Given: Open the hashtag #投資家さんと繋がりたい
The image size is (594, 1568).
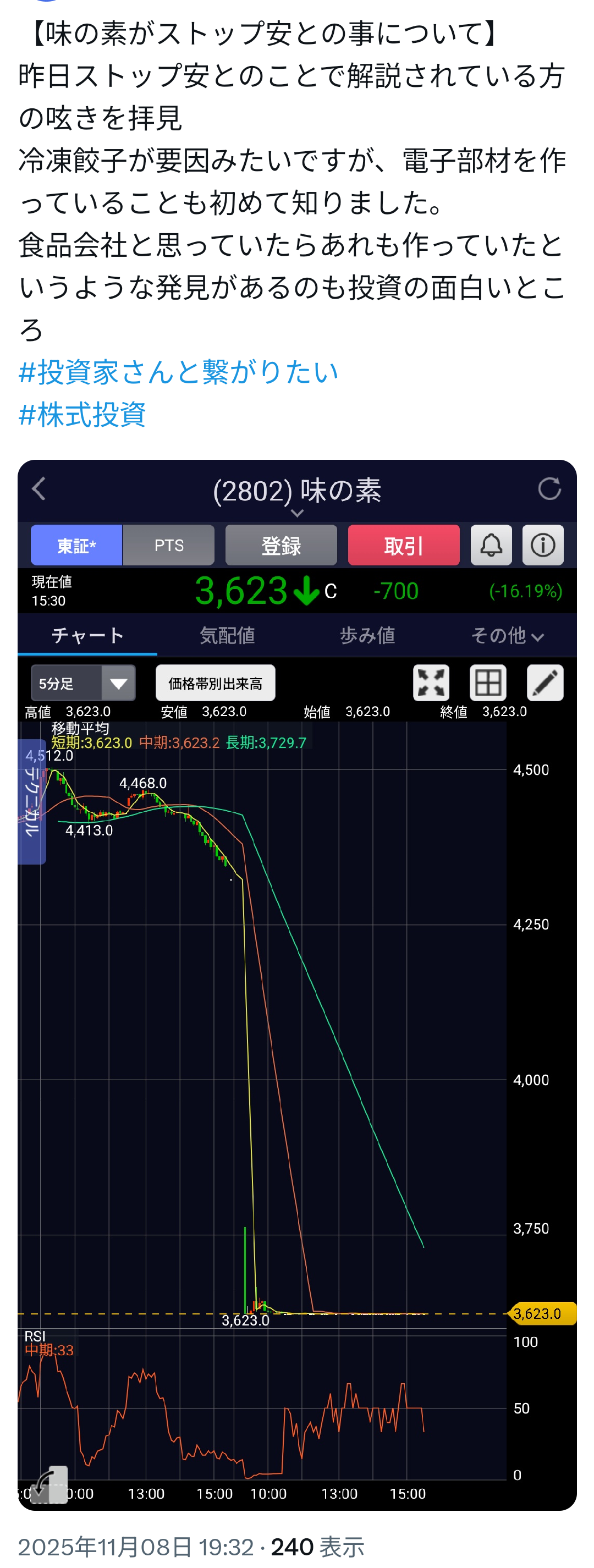Looking at the screenshot, I should 178,372.
